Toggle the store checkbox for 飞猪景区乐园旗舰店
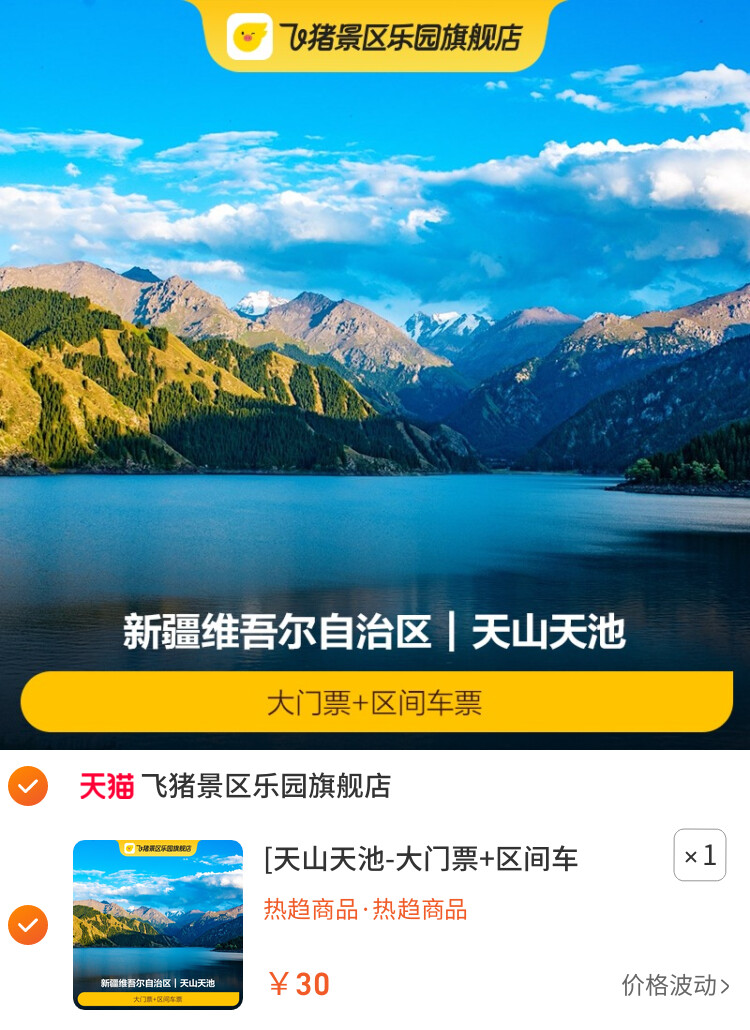This screenshot has height=1030, width=750. click(28, 786)
